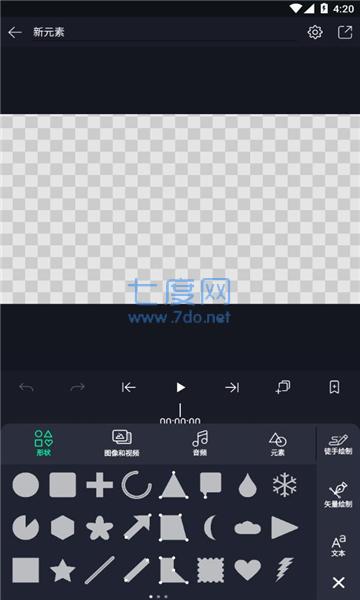Select the 形状 tab

(x=44, y=443)
